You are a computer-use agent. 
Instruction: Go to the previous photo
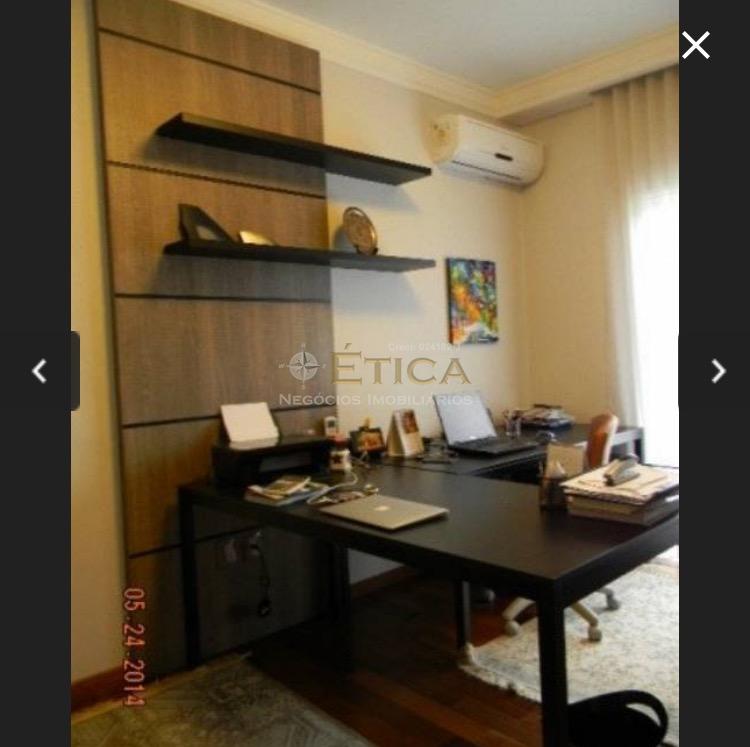tap(39, 372)
